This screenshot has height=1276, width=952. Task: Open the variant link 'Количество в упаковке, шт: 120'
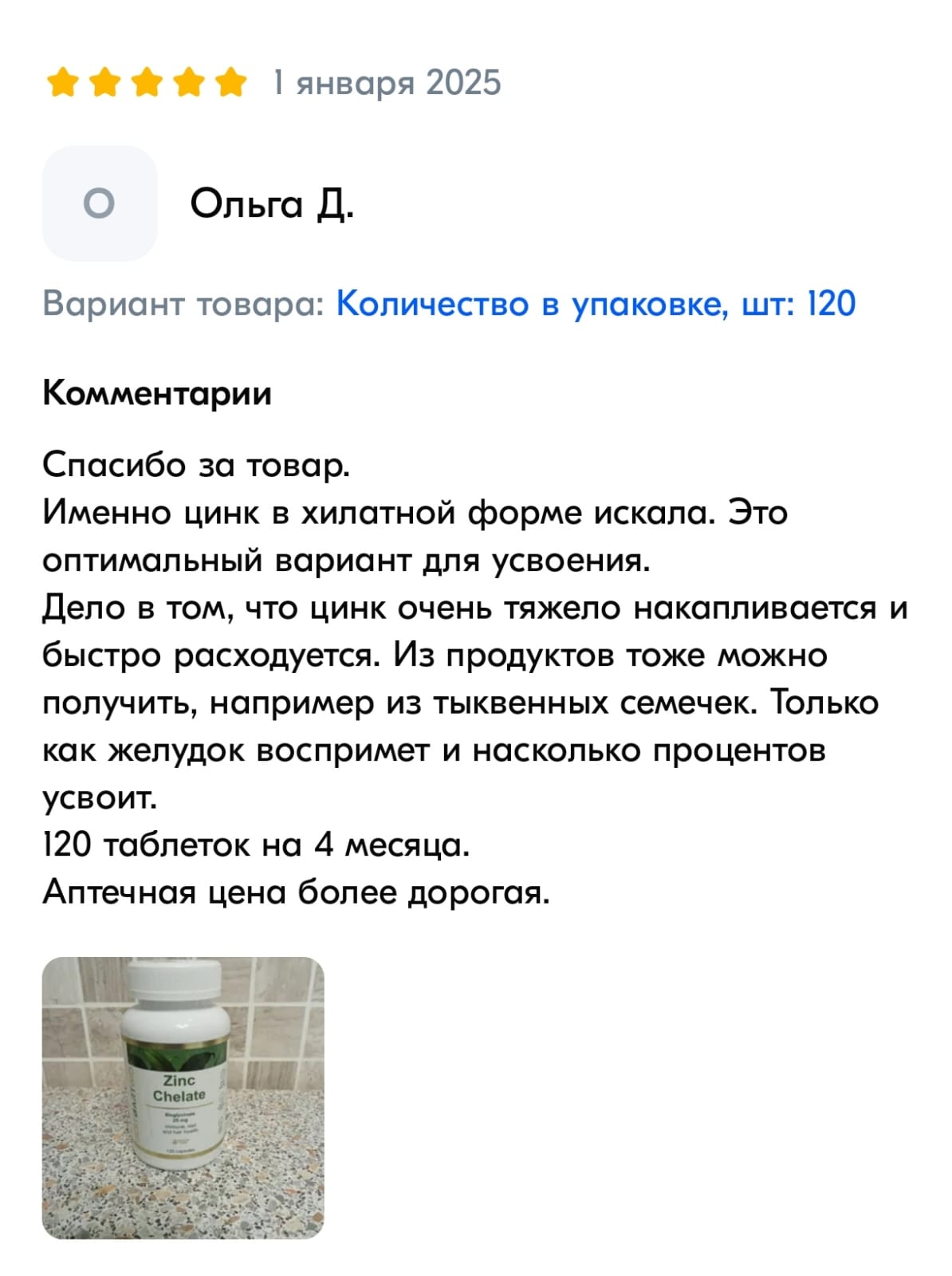pyautogui.click(x=596, y=304)
